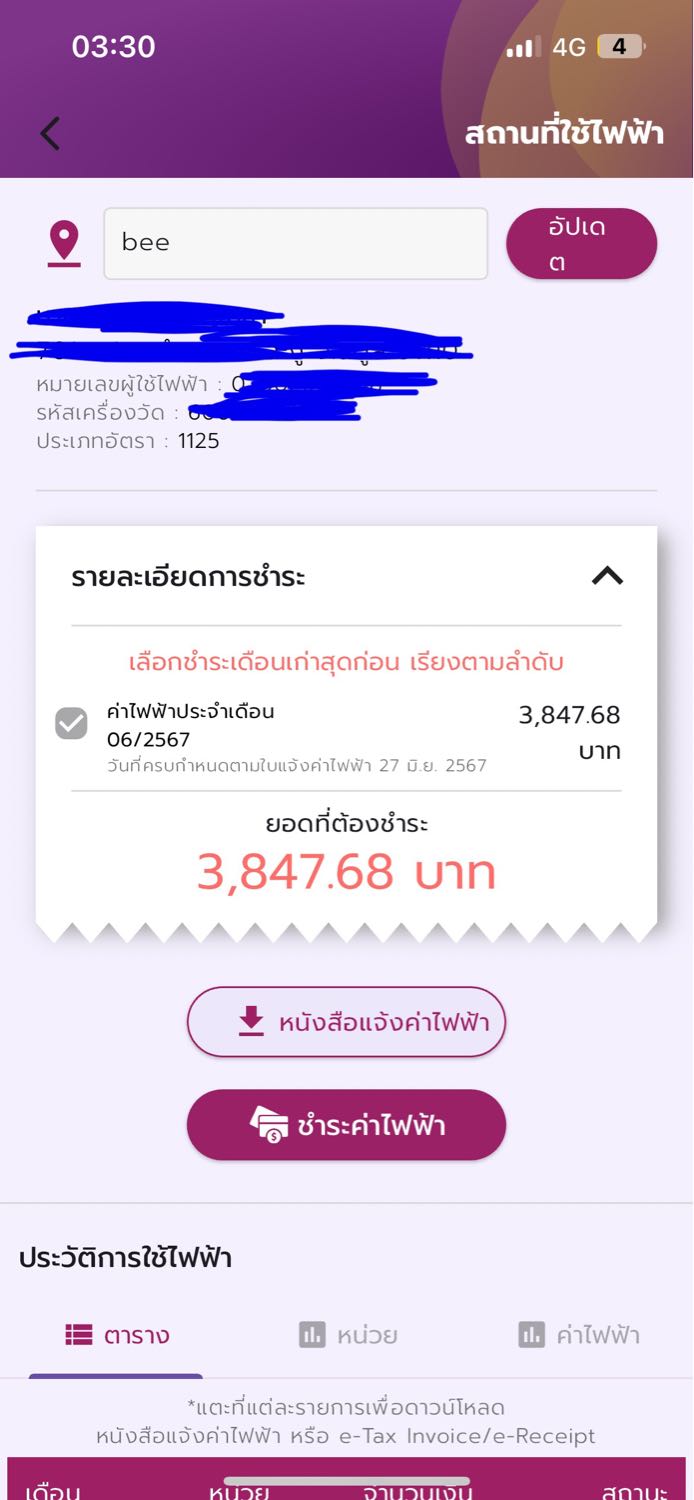Collapse the รายละเอียดการชำระ section

click(x=607, y=576)
